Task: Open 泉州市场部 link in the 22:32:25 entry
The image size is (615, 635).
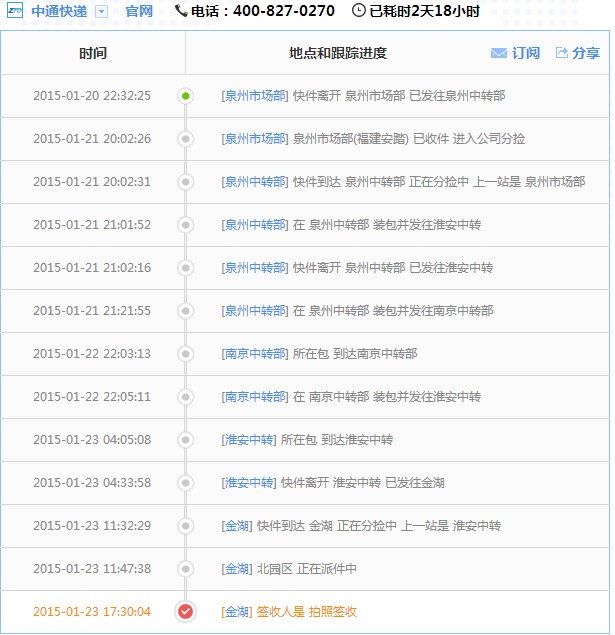Action: pos(254,96)
